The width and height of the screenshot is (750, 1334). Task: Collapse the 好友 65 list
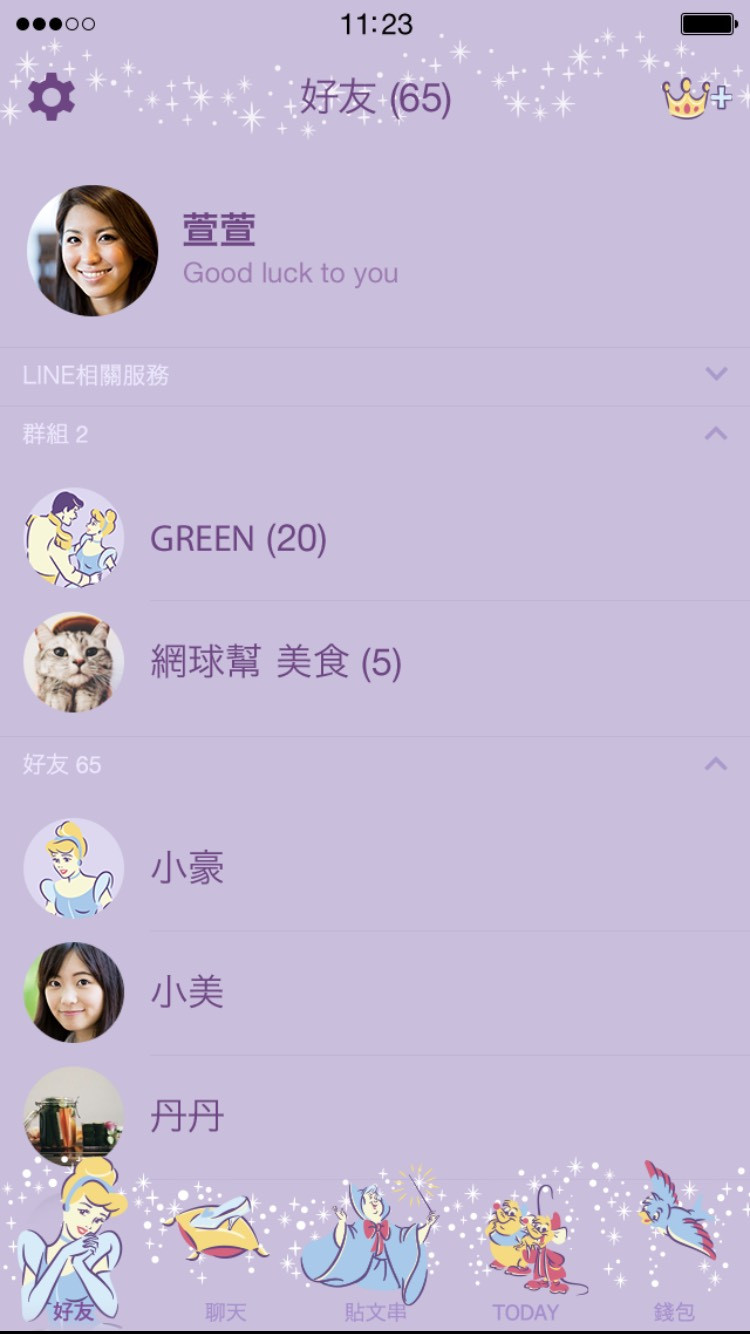[715, 764]
